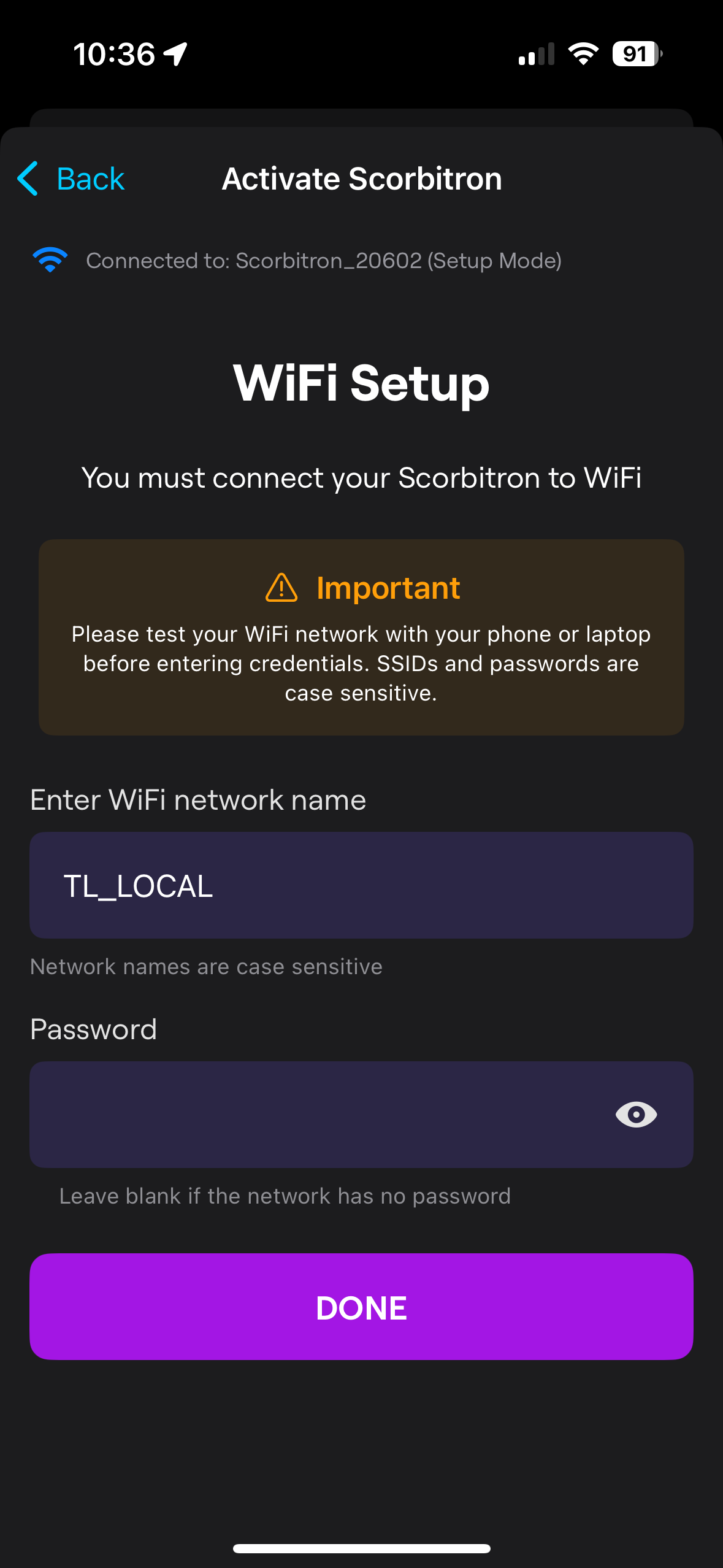Select the TL_LOCAL network name field
Image resolution: width=723 pixels, height=1568 pixels.
[x=361, y=885]
